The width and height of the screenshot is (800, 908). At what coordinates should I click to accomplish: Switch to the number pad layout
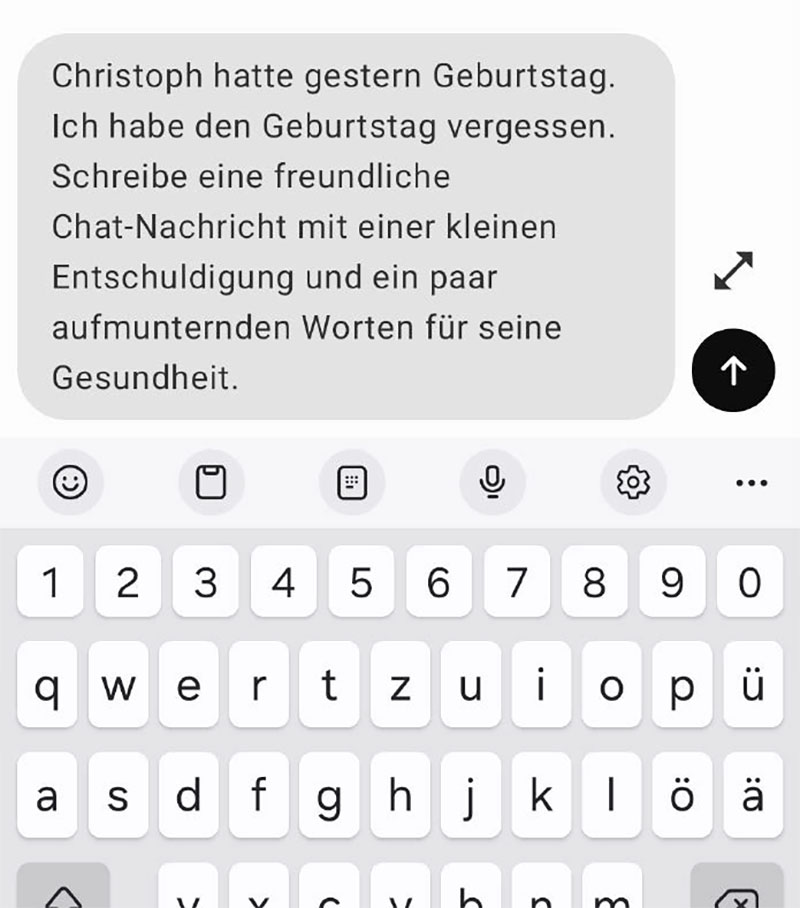(x=352, y=482)
